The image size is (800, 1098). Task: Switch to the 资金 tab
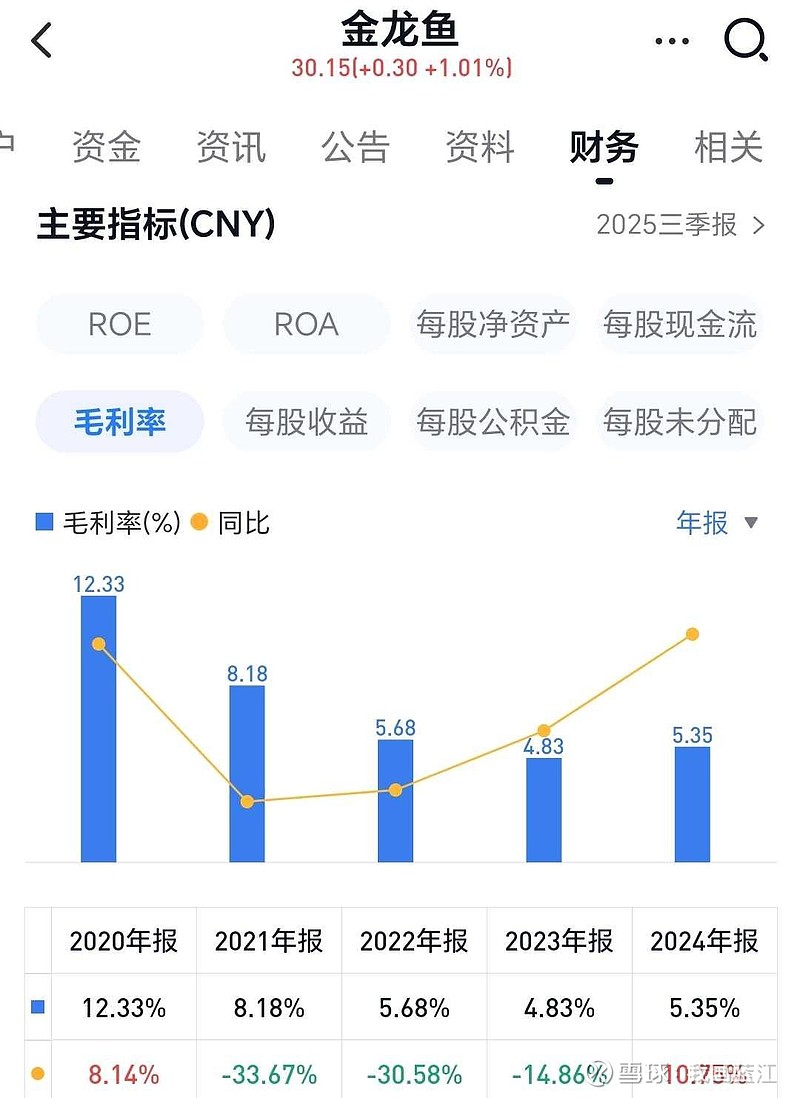[x=106, y=148]
